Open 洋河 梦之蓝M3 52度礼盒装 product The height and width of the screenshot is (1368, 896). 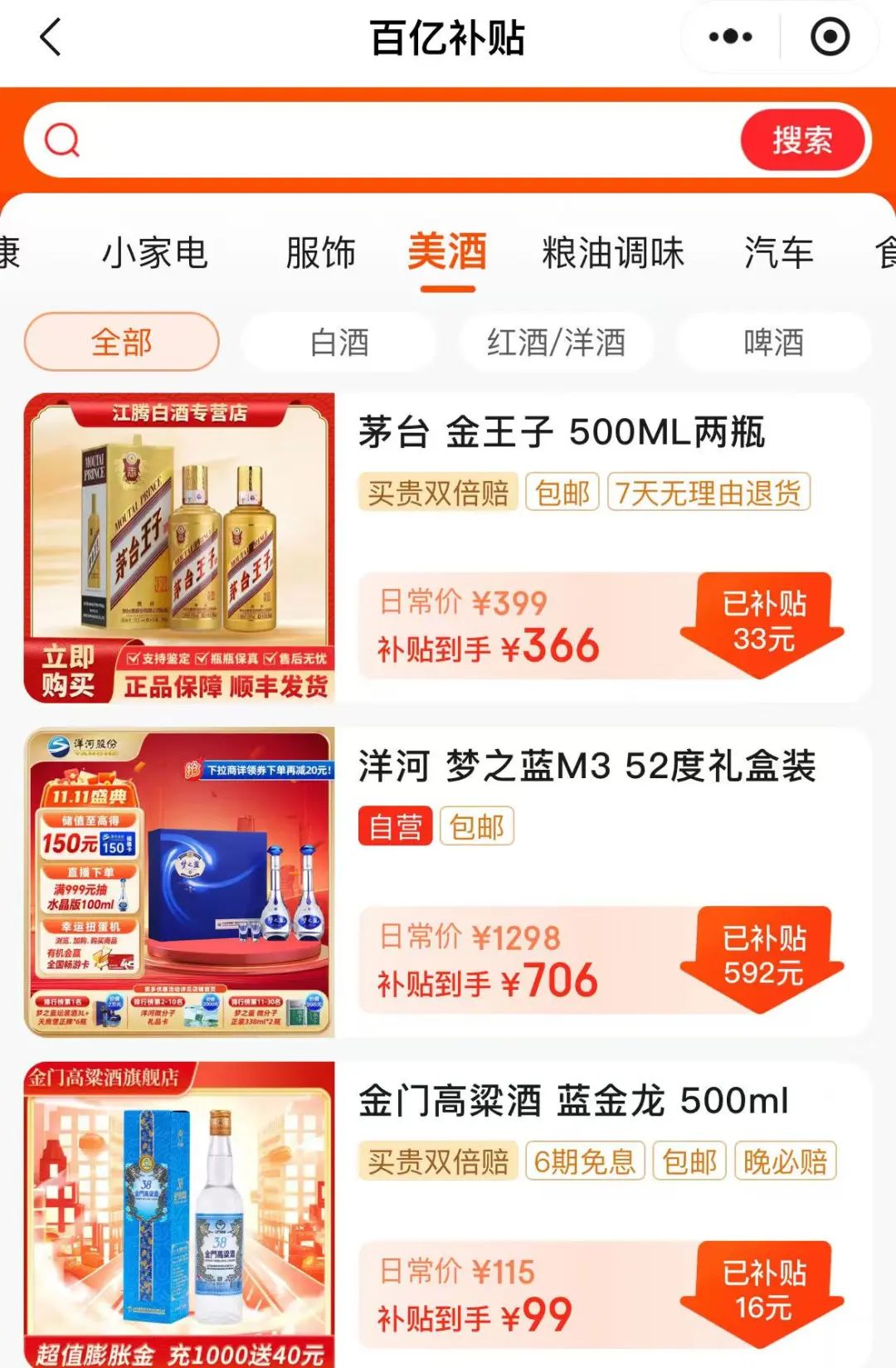(586, 767)
